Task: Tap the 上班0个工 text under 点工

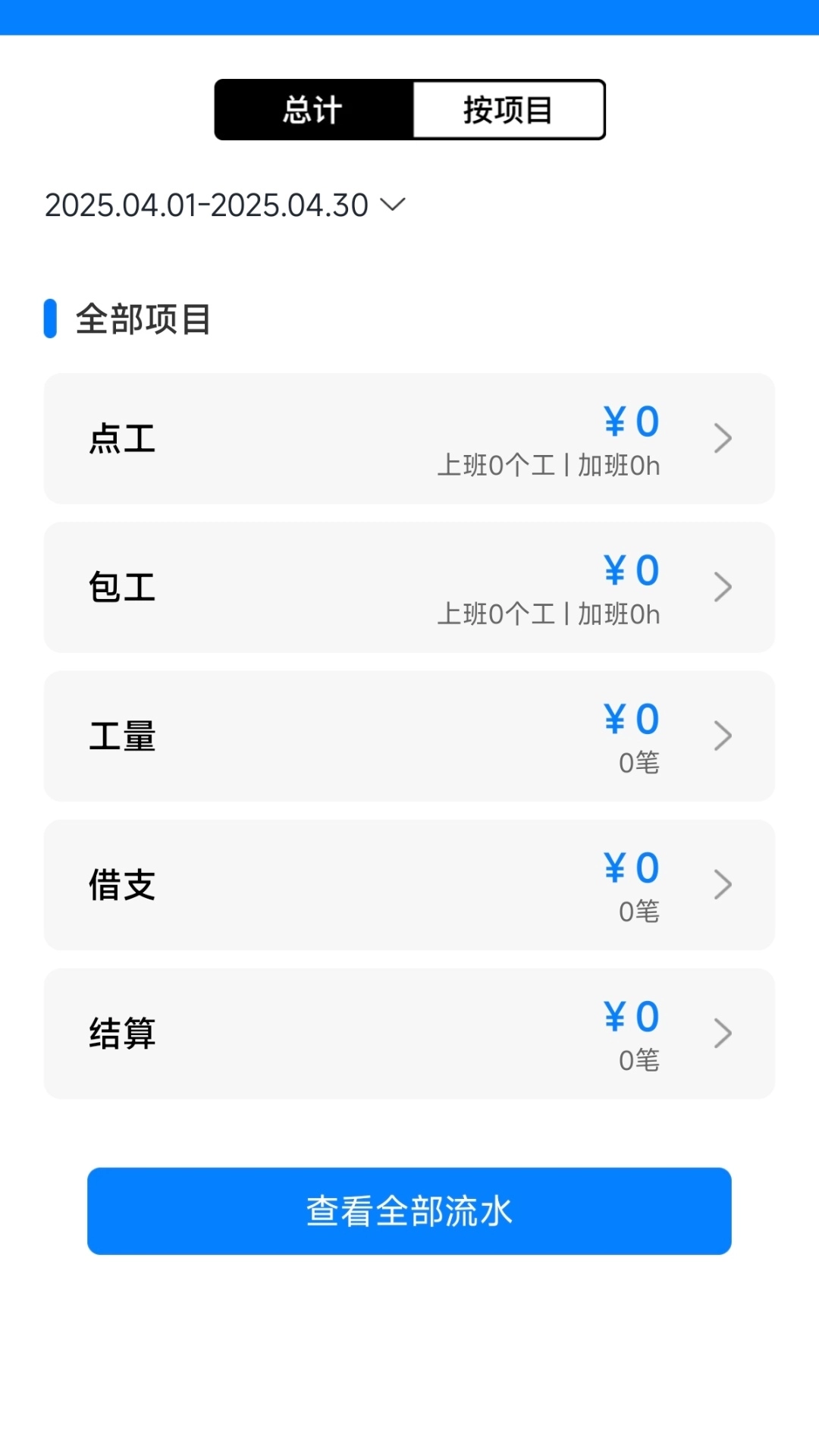Action: (x=493, y=466)
